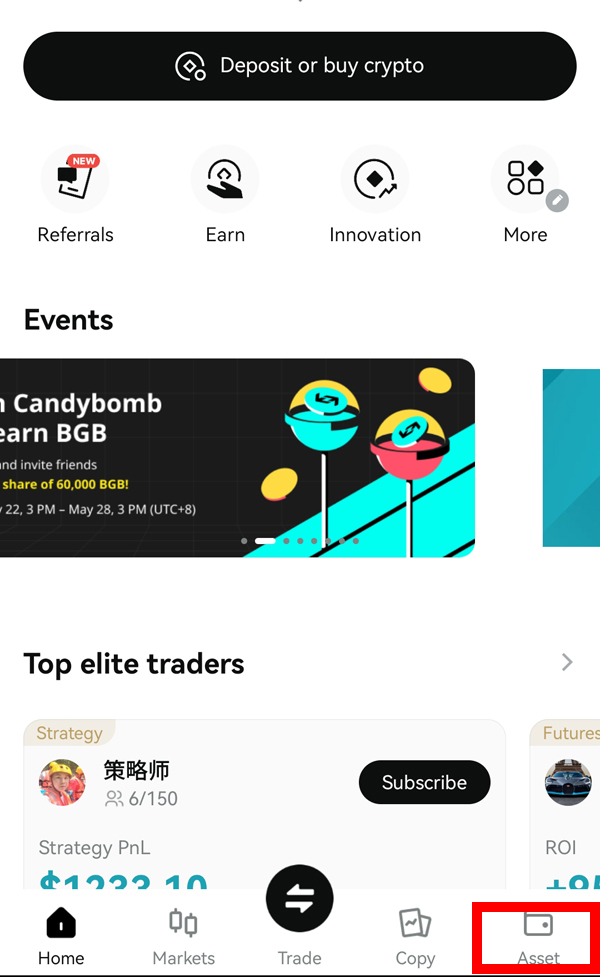Expand Top elite traders list arrow

(x=567, y=662)
